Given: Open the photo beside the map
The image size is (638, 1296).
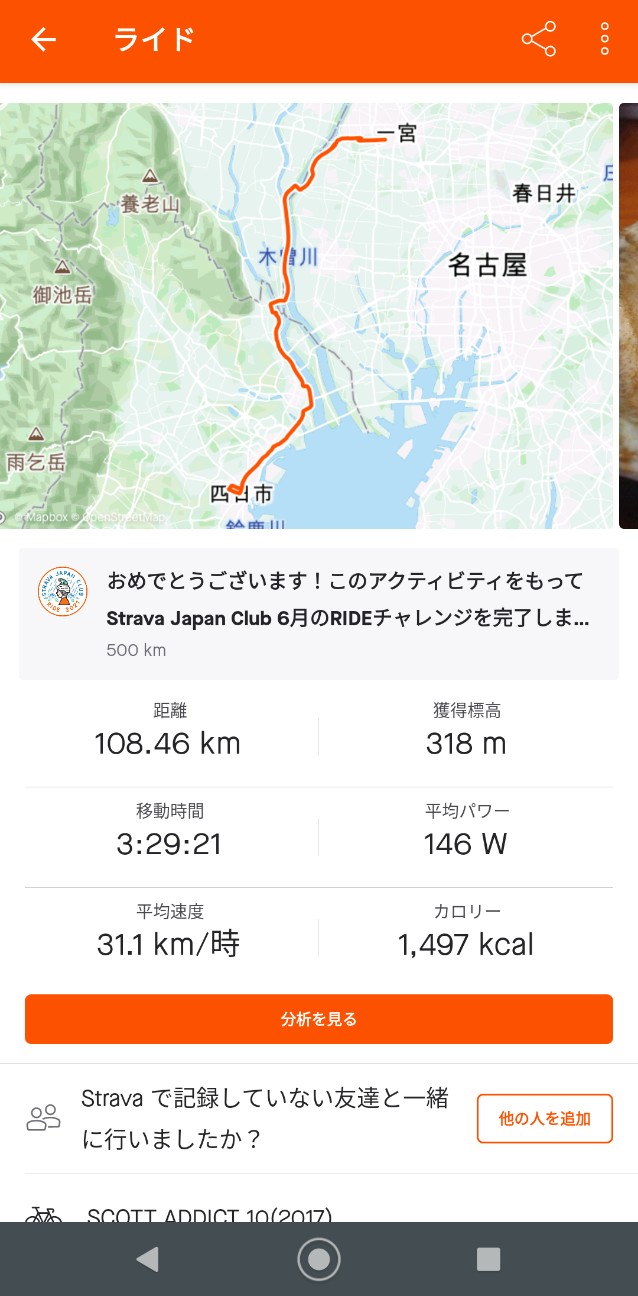Looking at the screenshot, I should pyautogui.click(x=629, y=316).
